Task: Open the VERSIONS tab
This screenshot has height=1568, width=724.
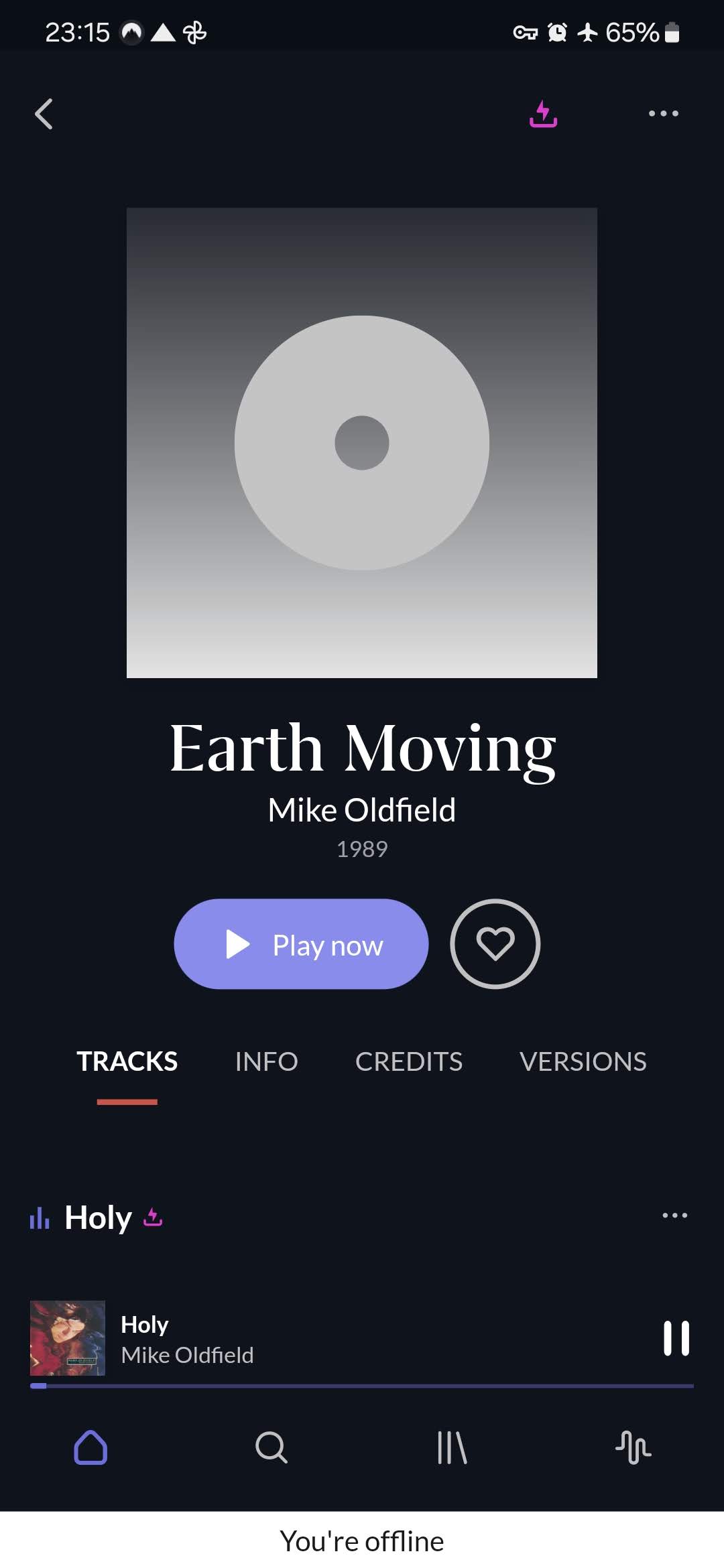Action: point(583,1061)
